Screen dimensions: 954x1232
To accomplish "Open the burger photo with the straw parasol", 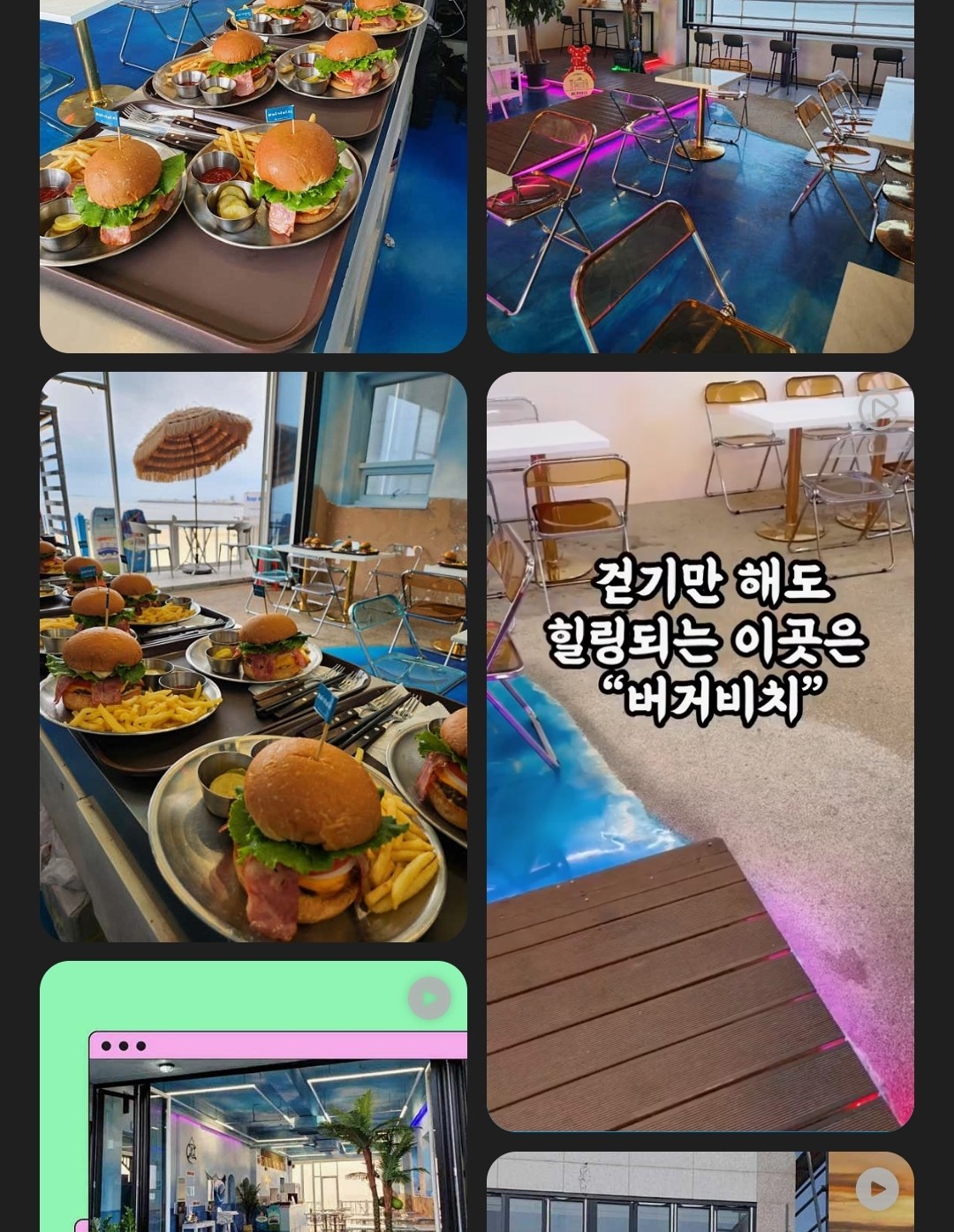I will click(254, 657).
